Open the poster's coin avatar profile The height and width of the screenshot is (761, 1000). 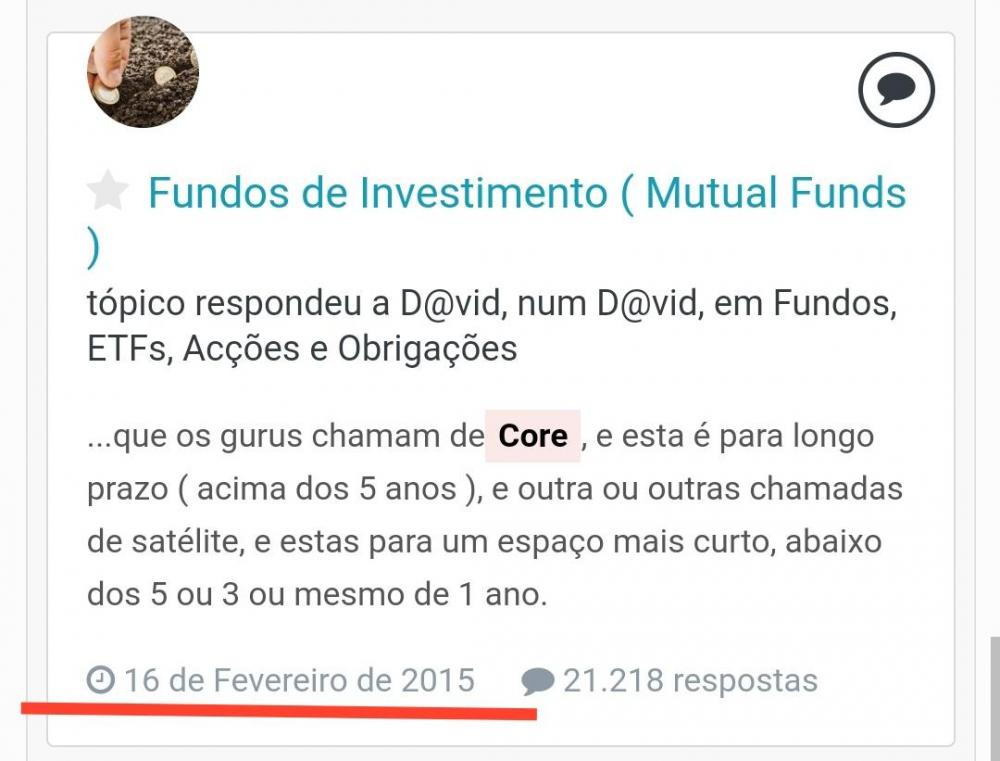[x=142, y=72]
